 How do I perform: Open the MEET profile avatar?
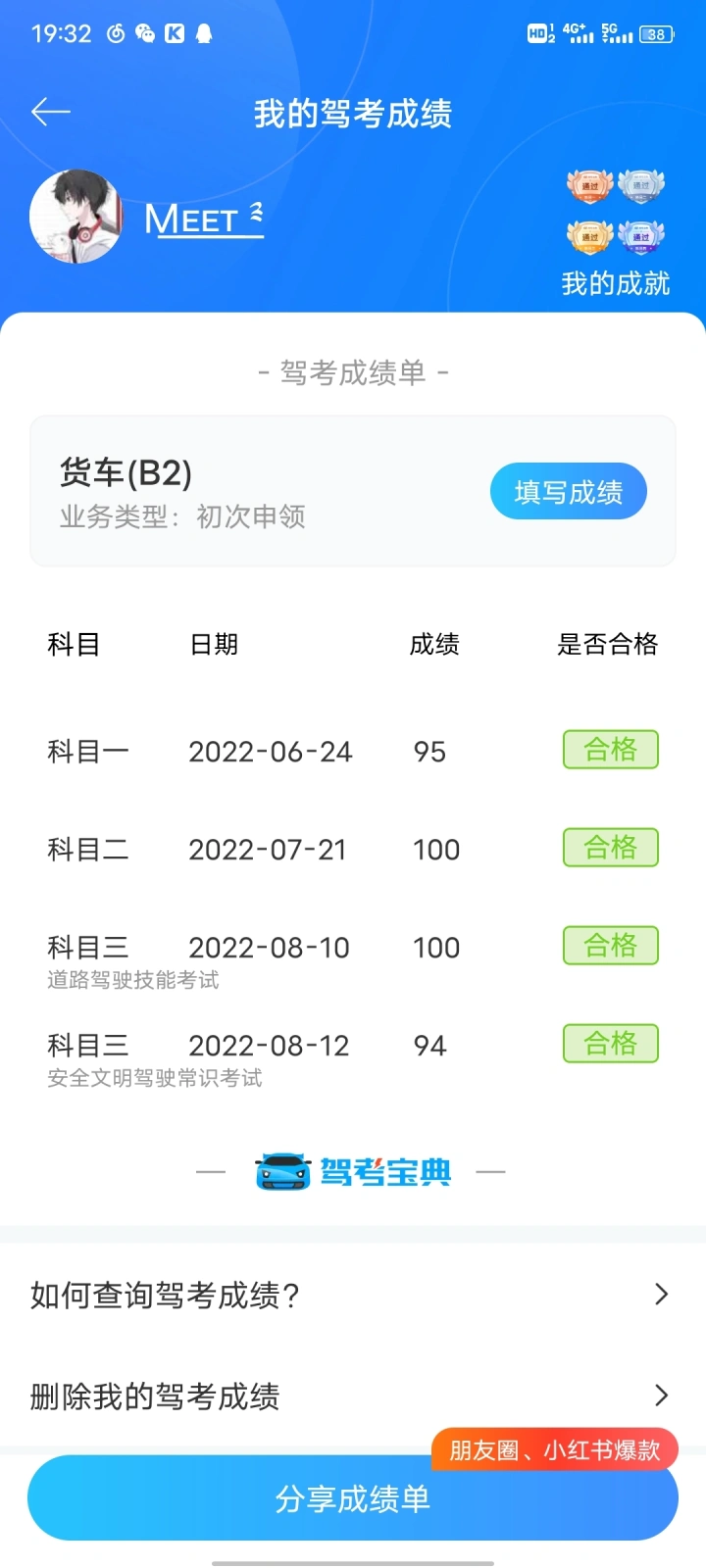pos(76,217)
